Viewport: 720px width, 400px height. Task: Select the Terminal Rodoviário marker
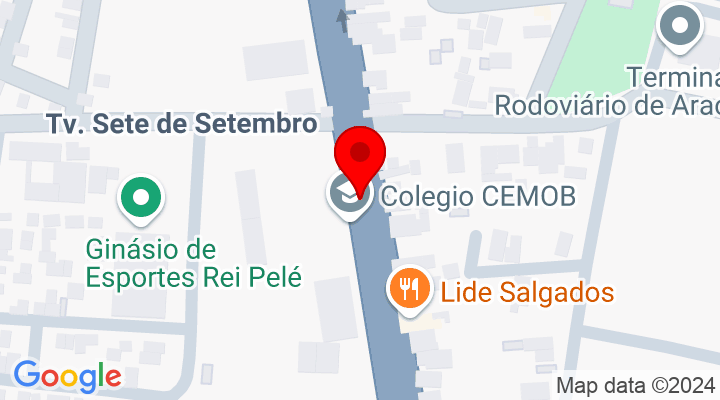683,27
